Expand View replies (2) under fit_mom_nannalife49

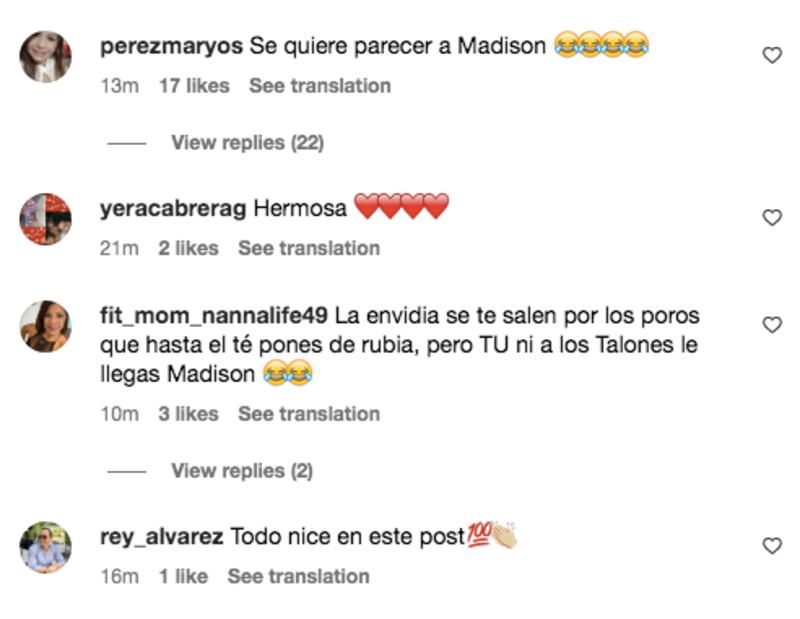tap(241, 470)
